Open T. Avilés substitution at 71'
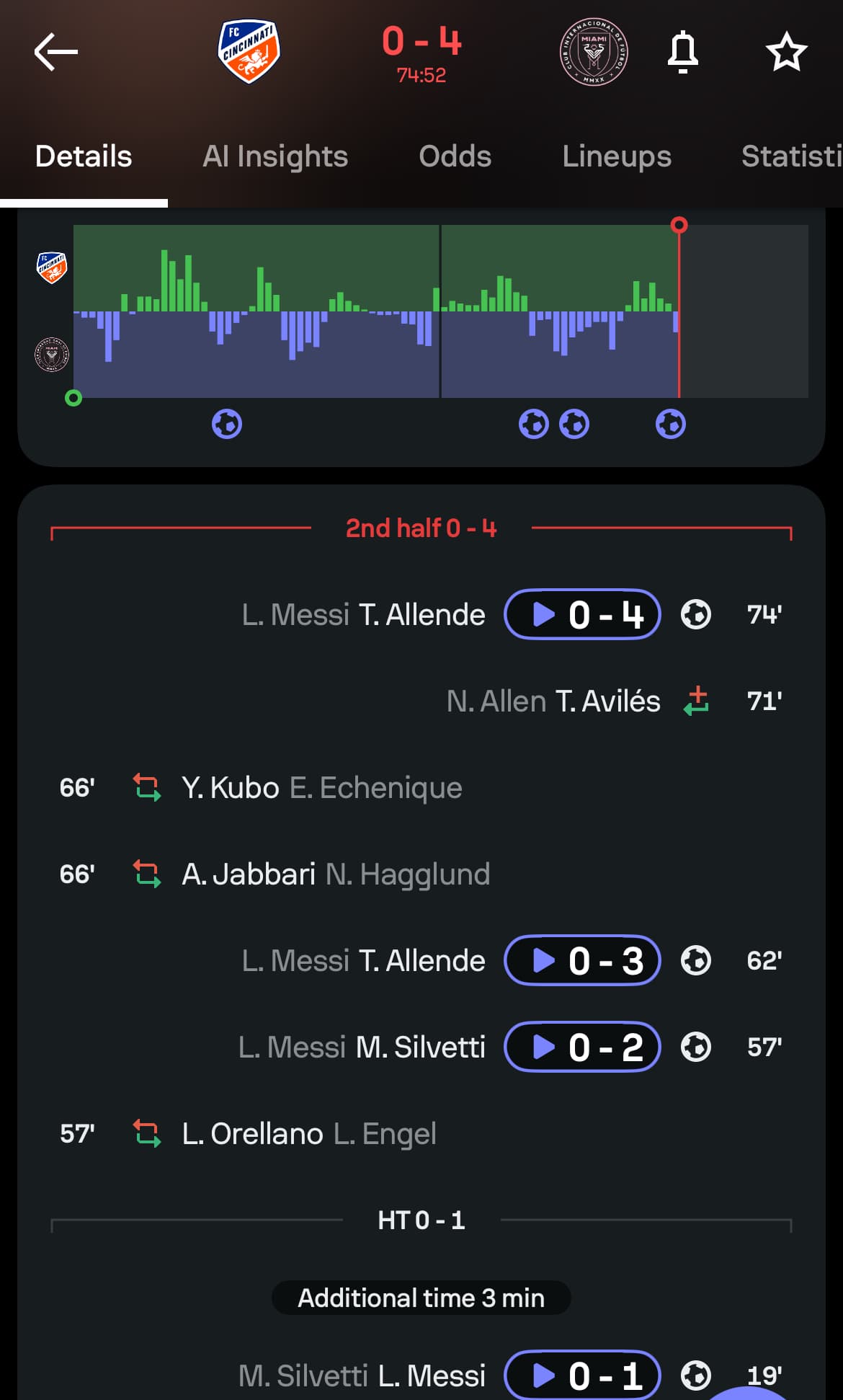The width and height of the screenshot is (843, 1400). coord(607,701)
